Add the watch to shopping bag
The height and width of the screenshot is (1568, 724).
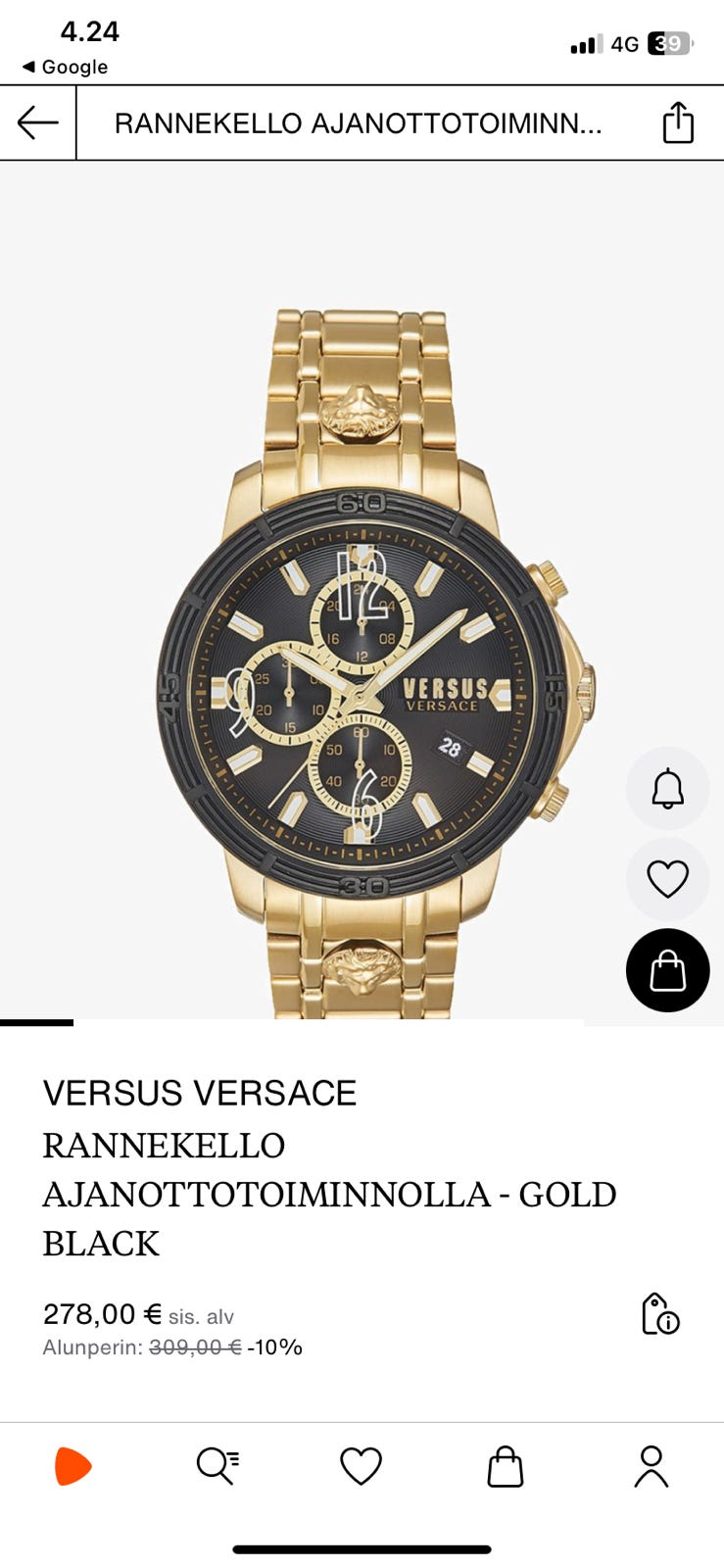click(667, 970)
